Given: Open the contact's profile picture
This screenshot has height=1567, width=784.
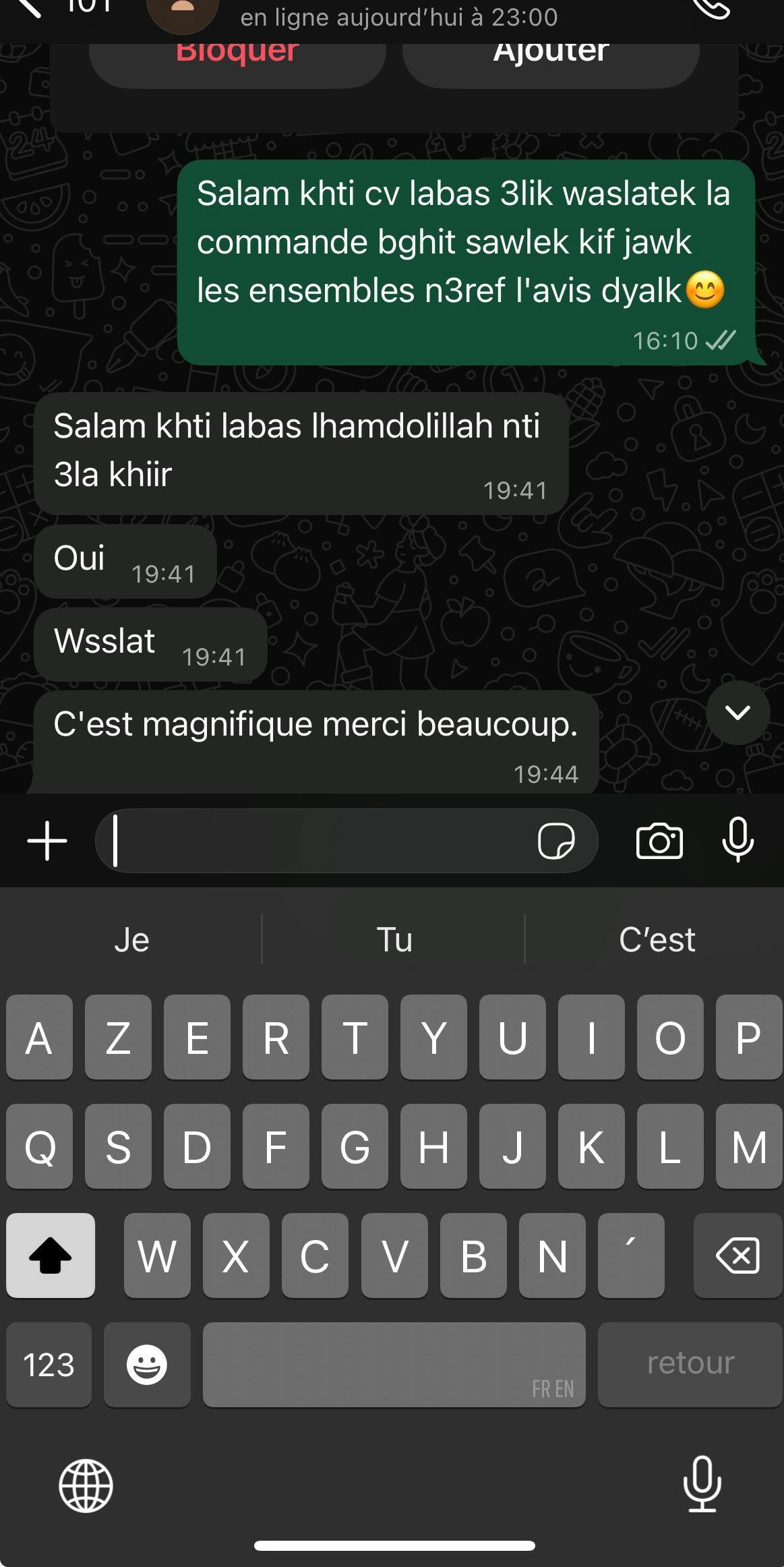Looking at the screenshot, I should (182, 12).
